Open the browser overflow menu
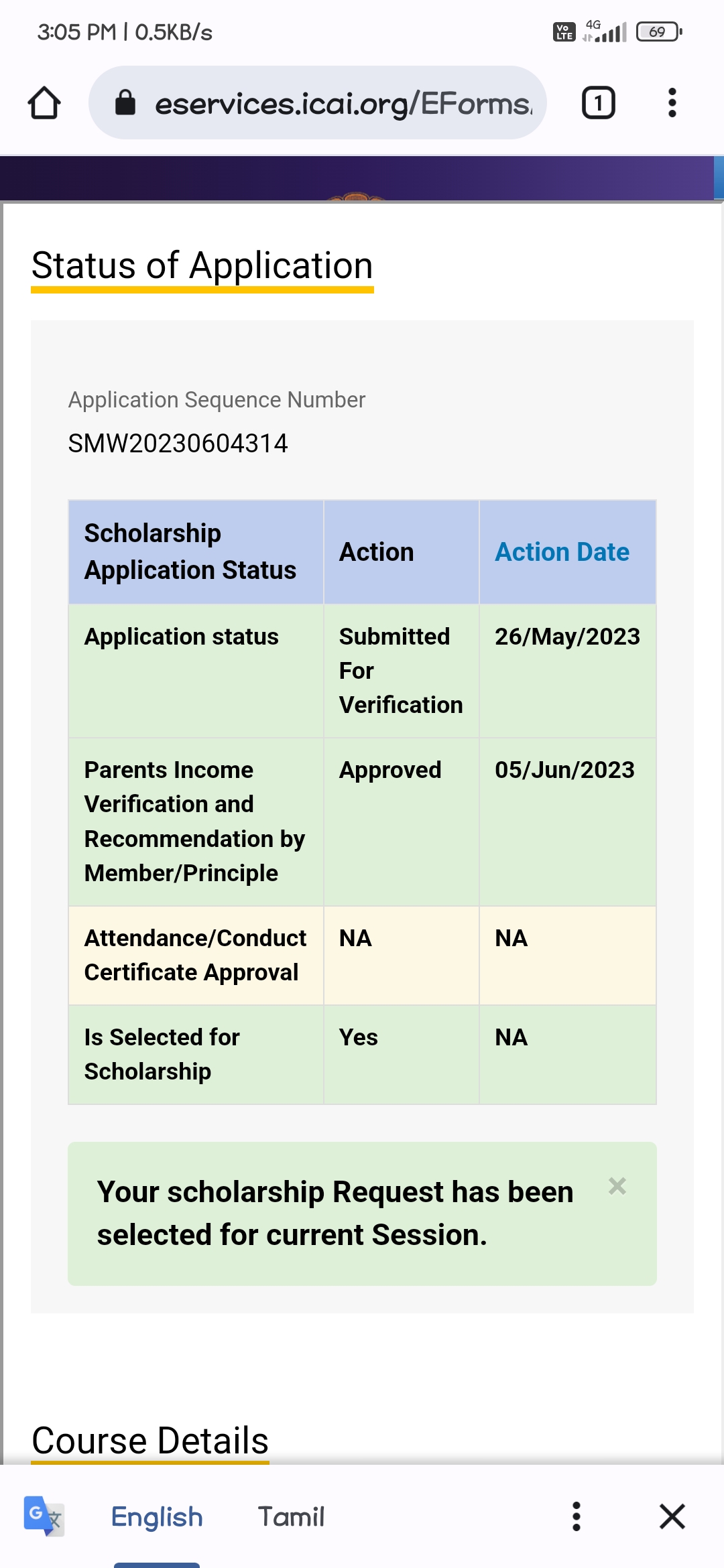 [672, 103]
